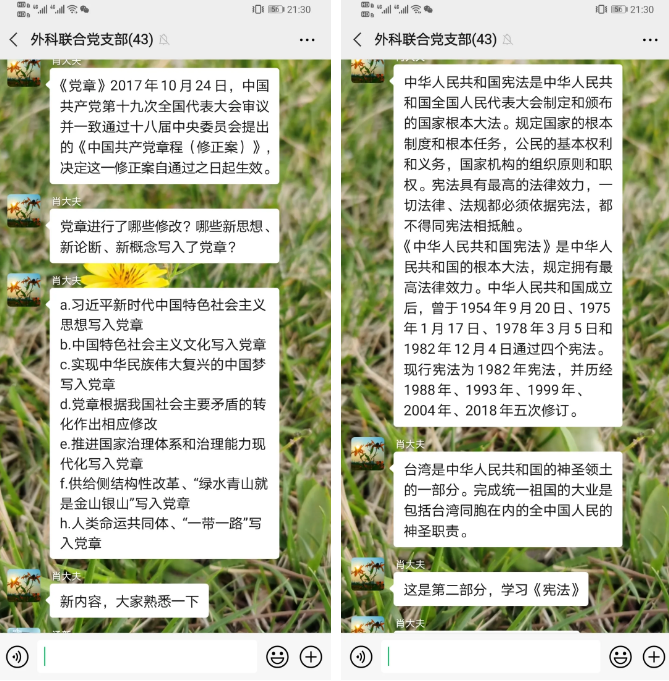Focus message field in the pane with 新内容 message
Image resolution: width=669 pixels, height=681 pixels.
148,656
